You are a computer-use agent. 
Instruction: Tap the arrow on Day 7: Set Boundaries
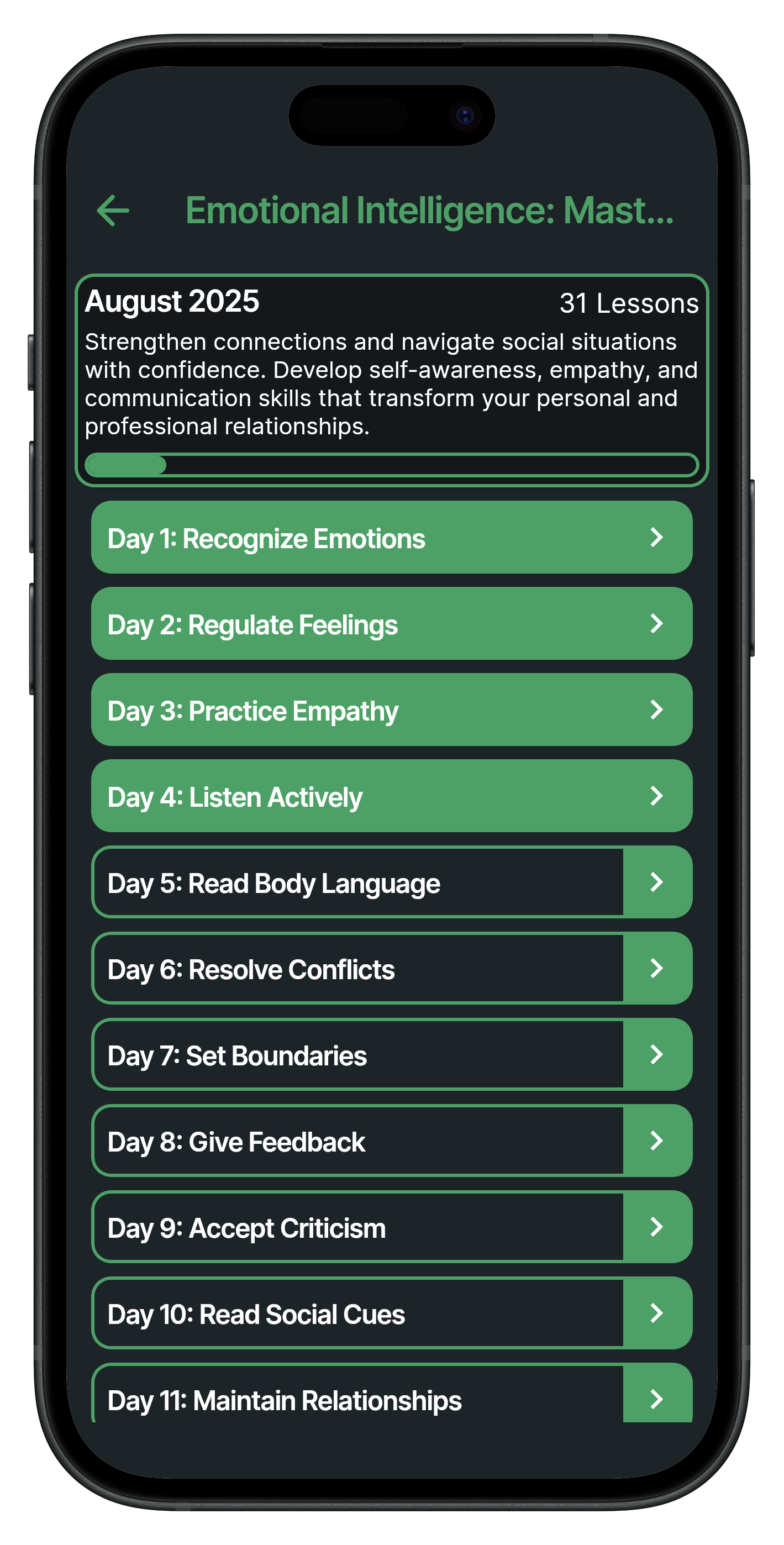656,1055
